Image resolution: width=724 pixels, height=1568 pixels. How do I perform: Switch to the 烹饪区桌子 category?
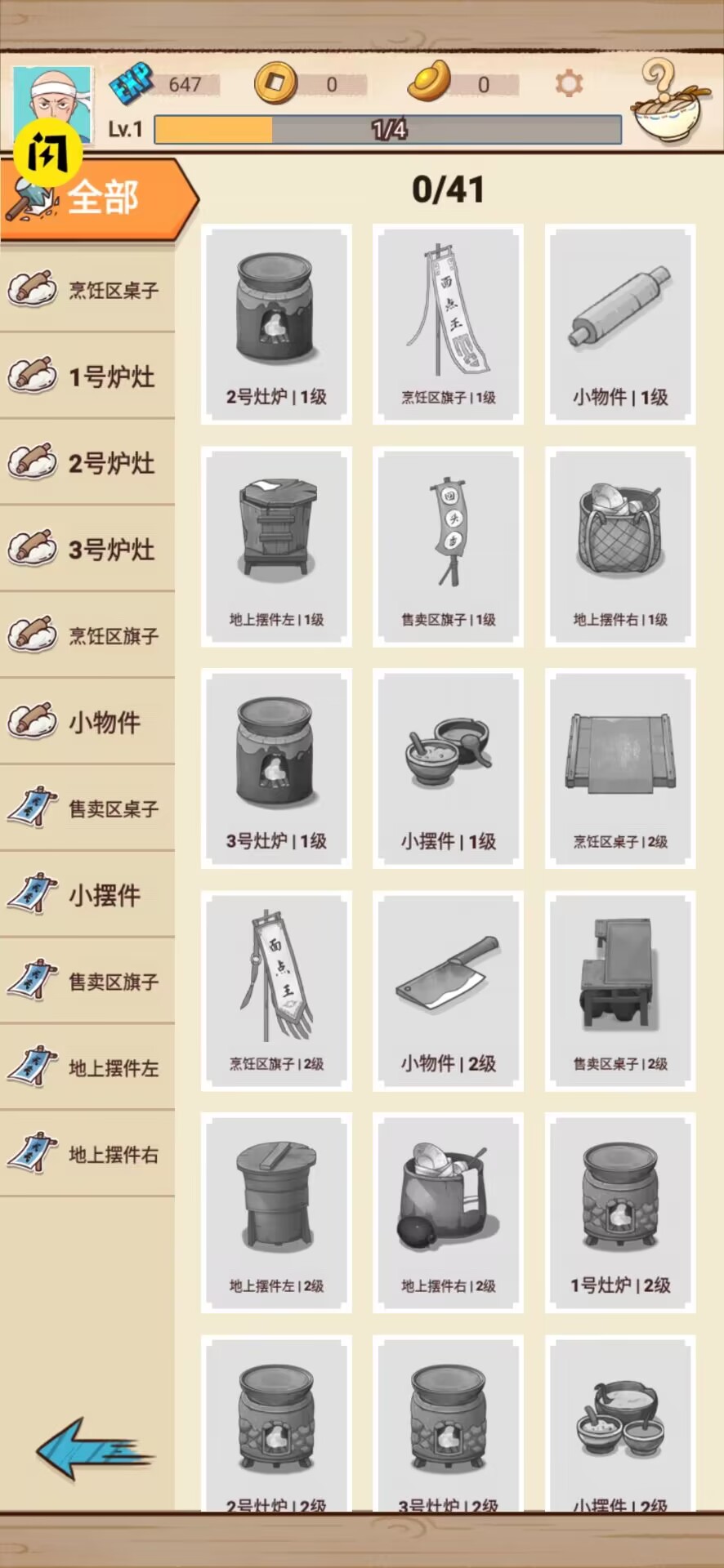tap(87, 290)
